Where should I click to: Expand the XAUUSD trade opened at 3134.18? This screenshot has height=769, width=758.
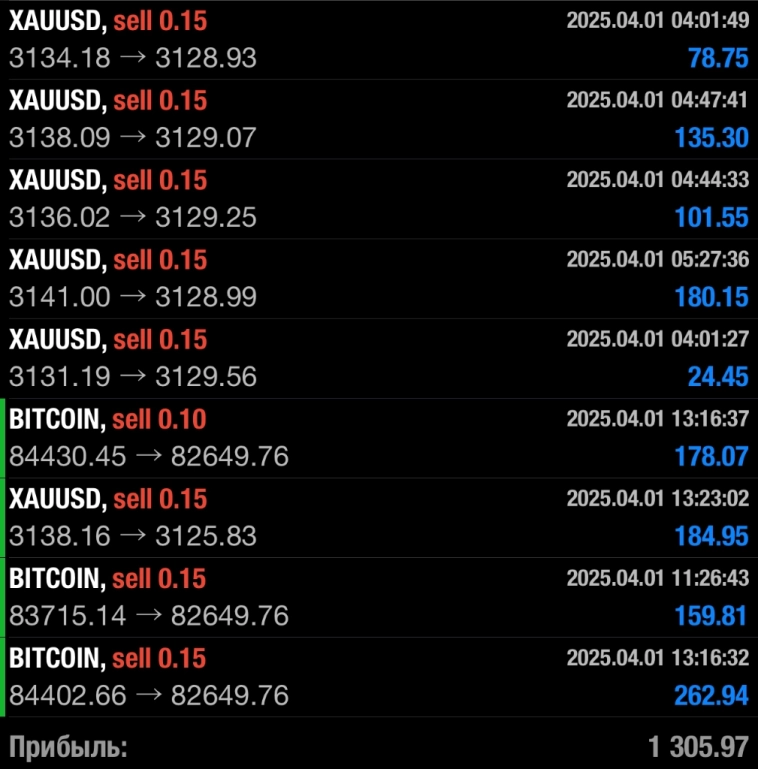pos(379,40)
